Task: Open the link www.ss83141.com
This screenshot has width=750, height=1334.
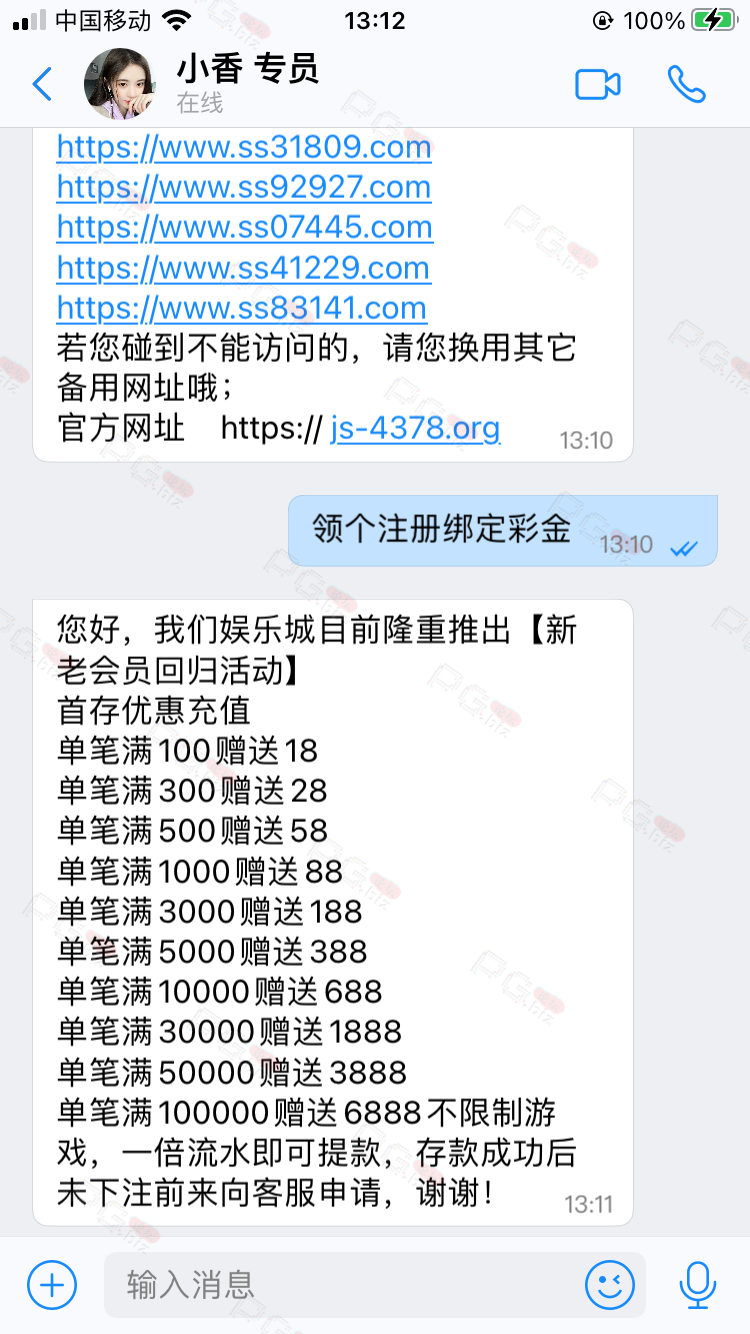Action: [x=242, y=308]
